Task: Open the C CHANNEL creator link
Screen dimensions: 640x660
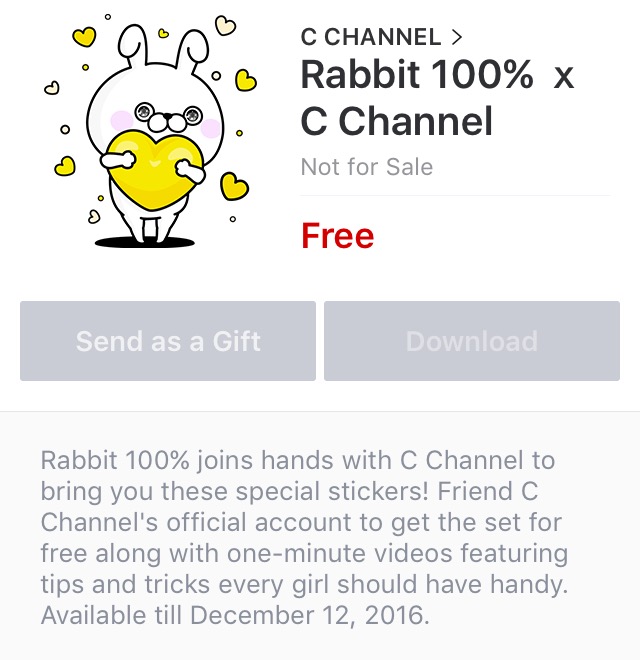Action: (381, 38)
